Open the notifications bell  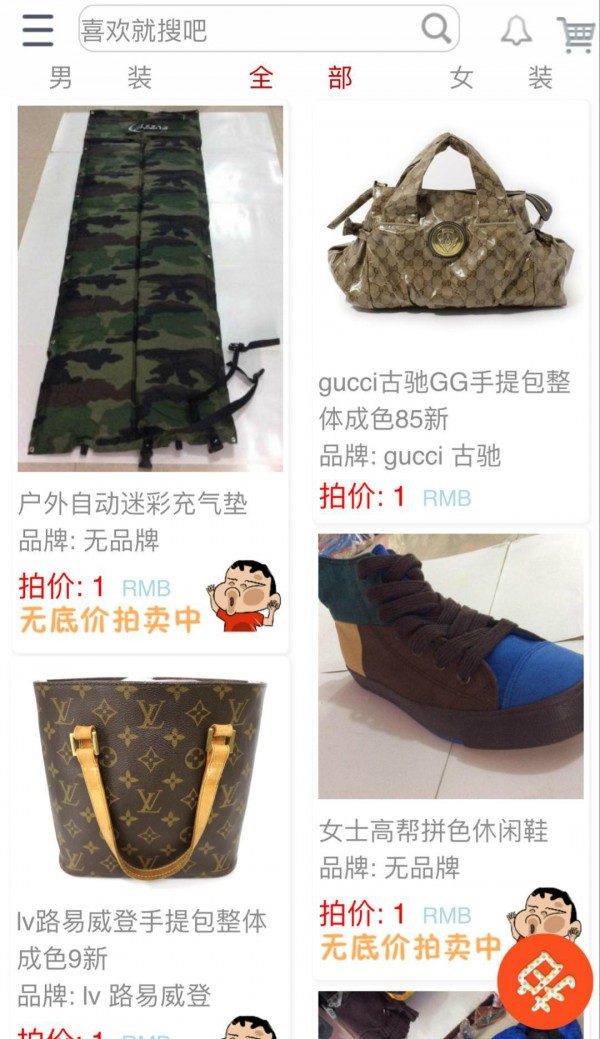coord(516,31)
